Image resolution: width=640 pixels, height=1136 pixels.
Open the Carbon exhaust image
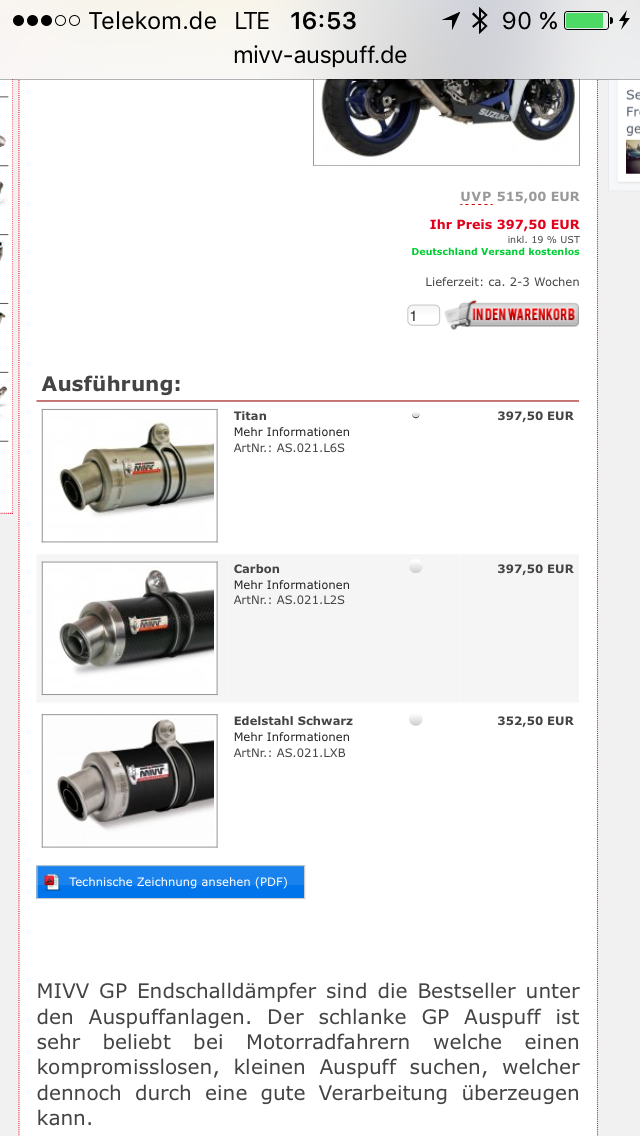[x=129, y=628]
